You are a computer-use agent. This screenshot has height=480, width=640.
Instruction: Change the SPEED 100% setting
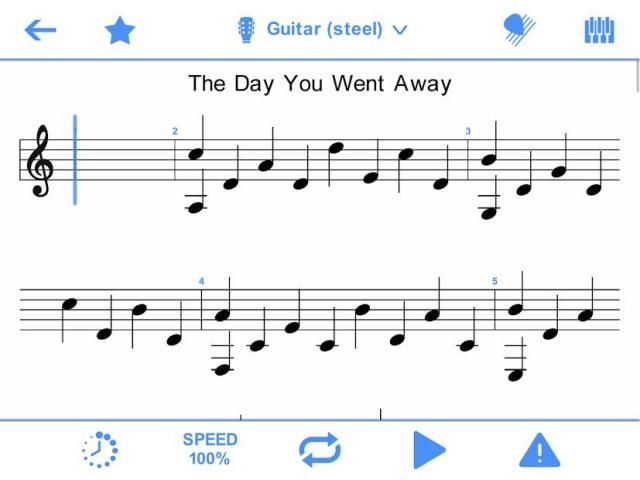[x=210, y=450]
